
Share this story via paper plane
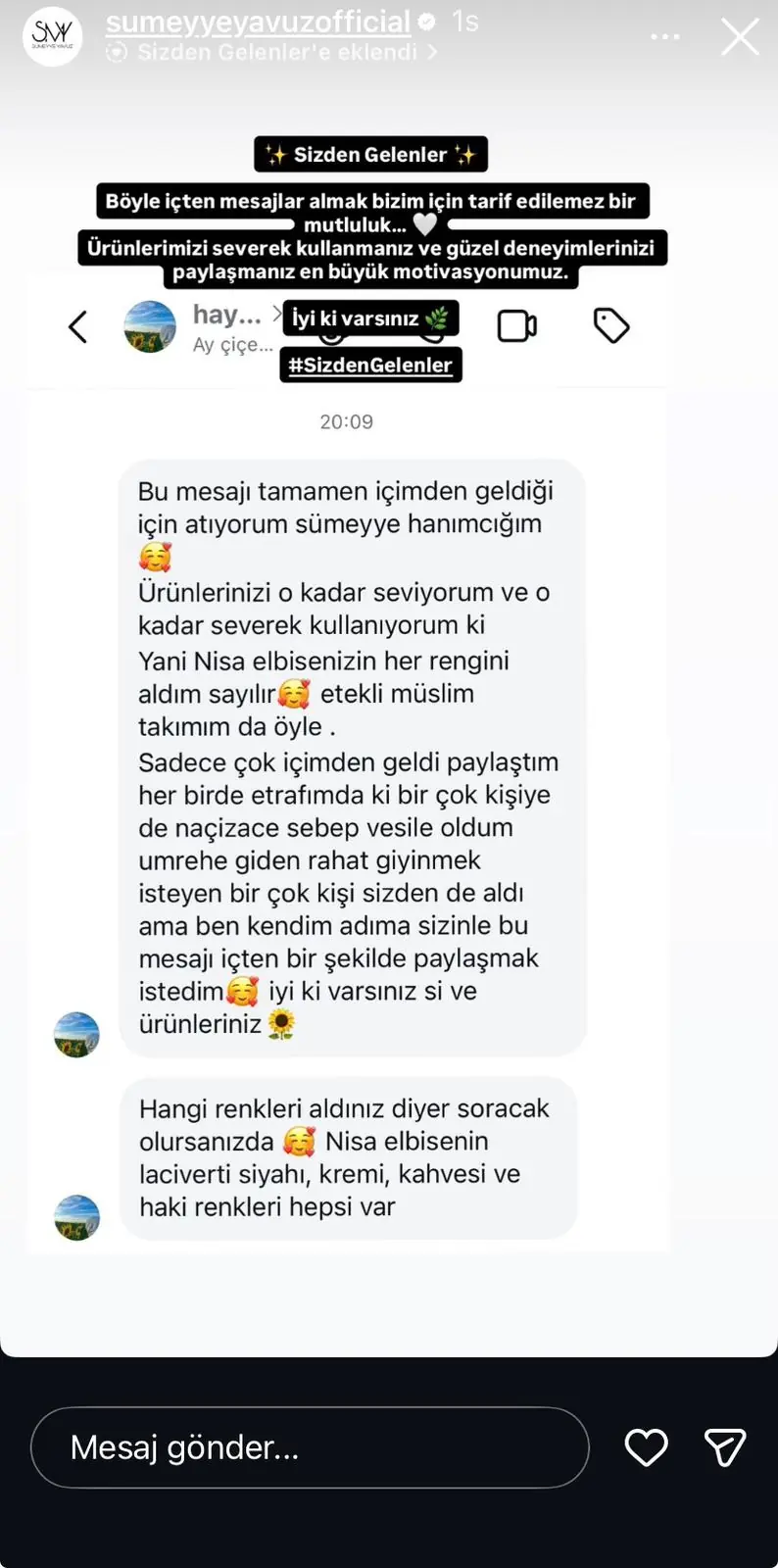click(725, 1447)
